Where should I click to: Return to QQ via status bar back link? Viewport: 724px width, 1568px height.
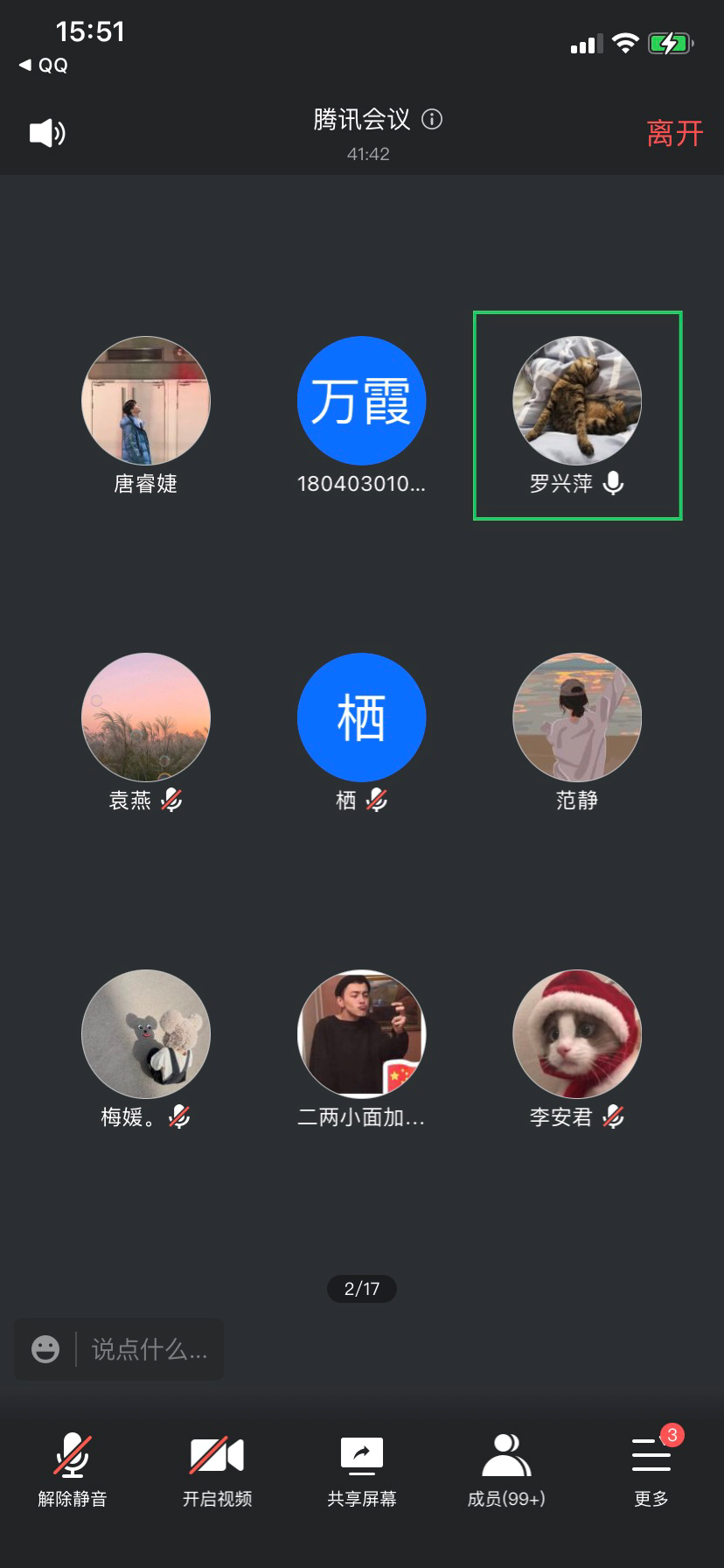[x=44, y=66]
